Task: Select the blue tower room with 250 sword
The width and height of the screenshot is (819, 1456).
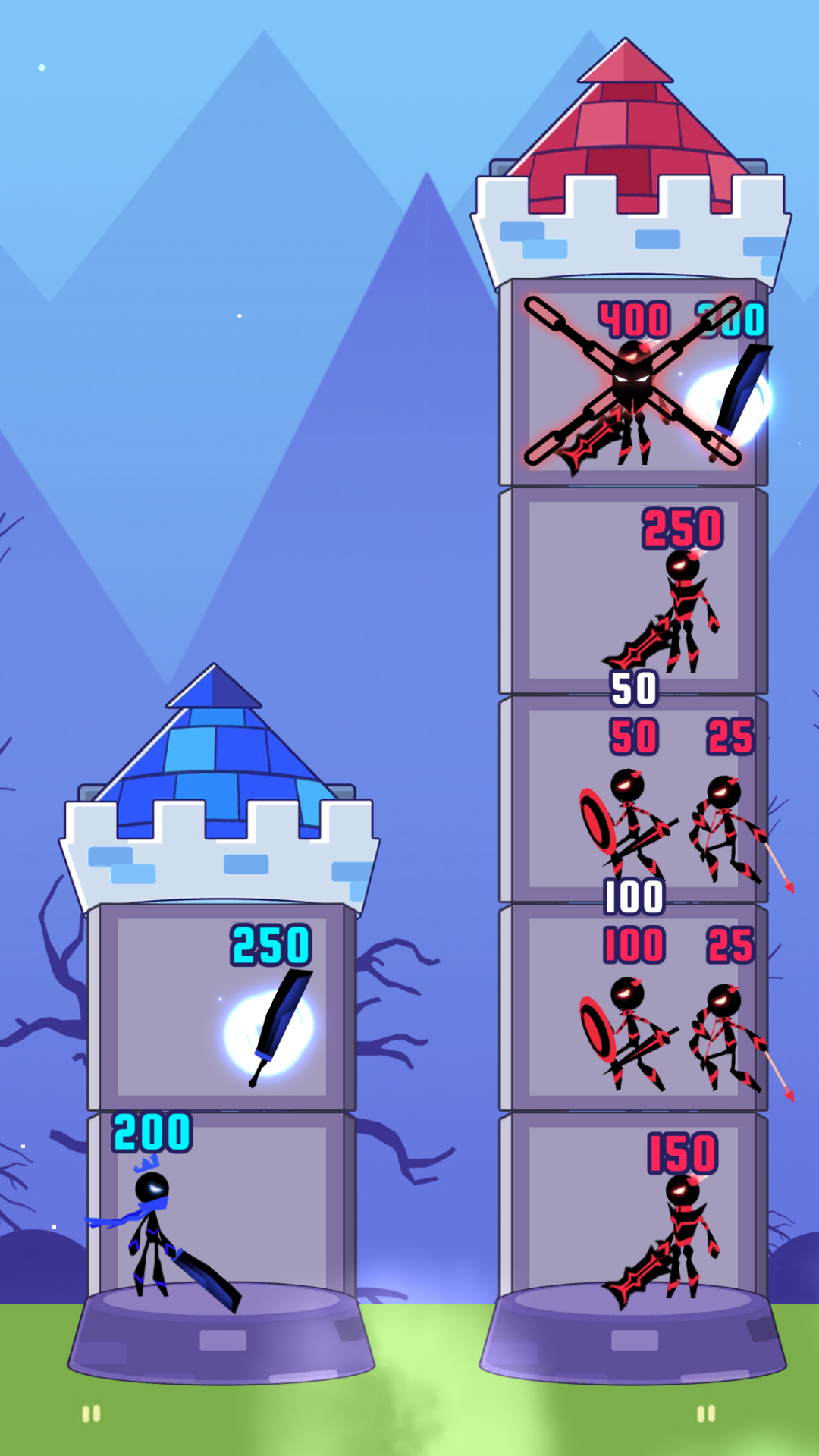Action: coord(221,1007)
